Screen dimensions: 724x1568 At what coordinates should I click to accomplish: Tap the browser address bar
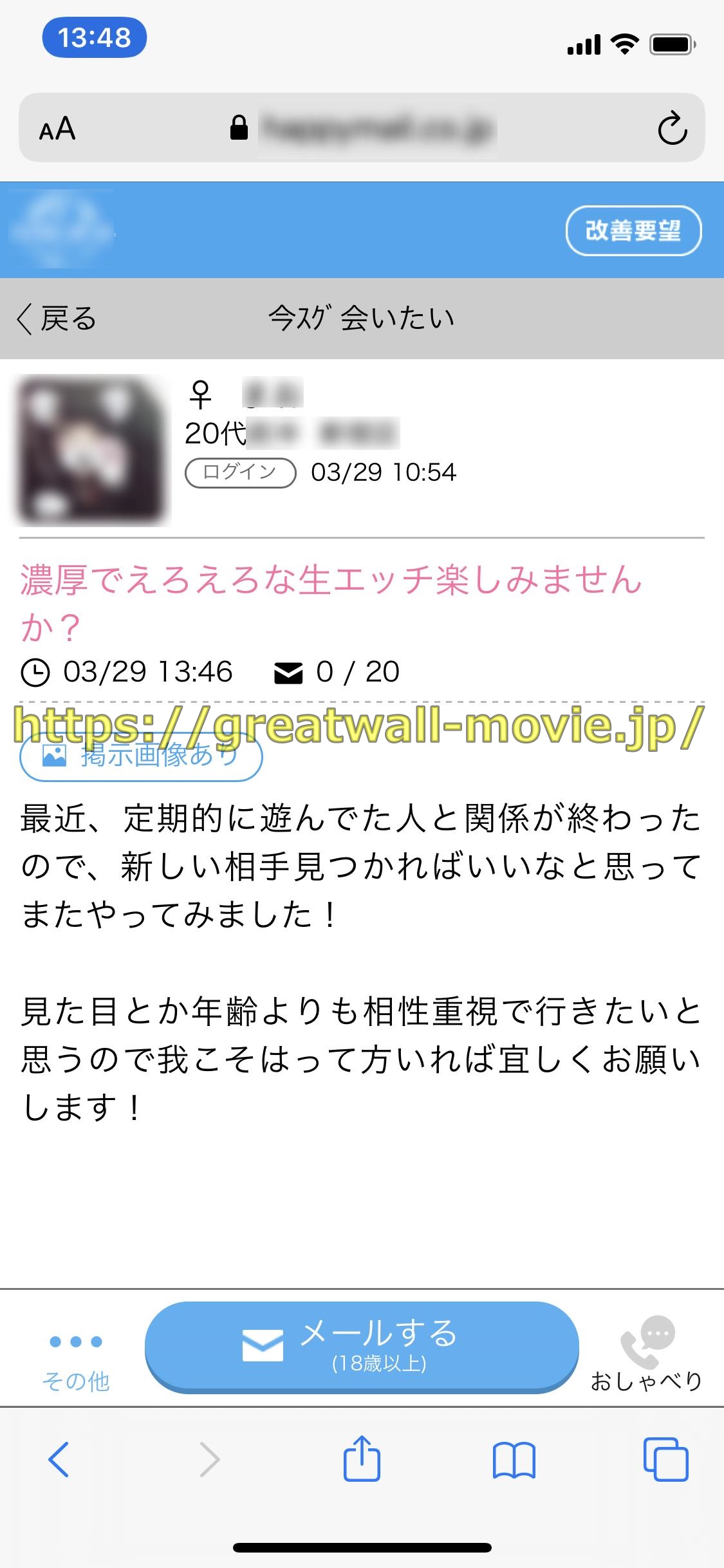[x=362, y=127]
